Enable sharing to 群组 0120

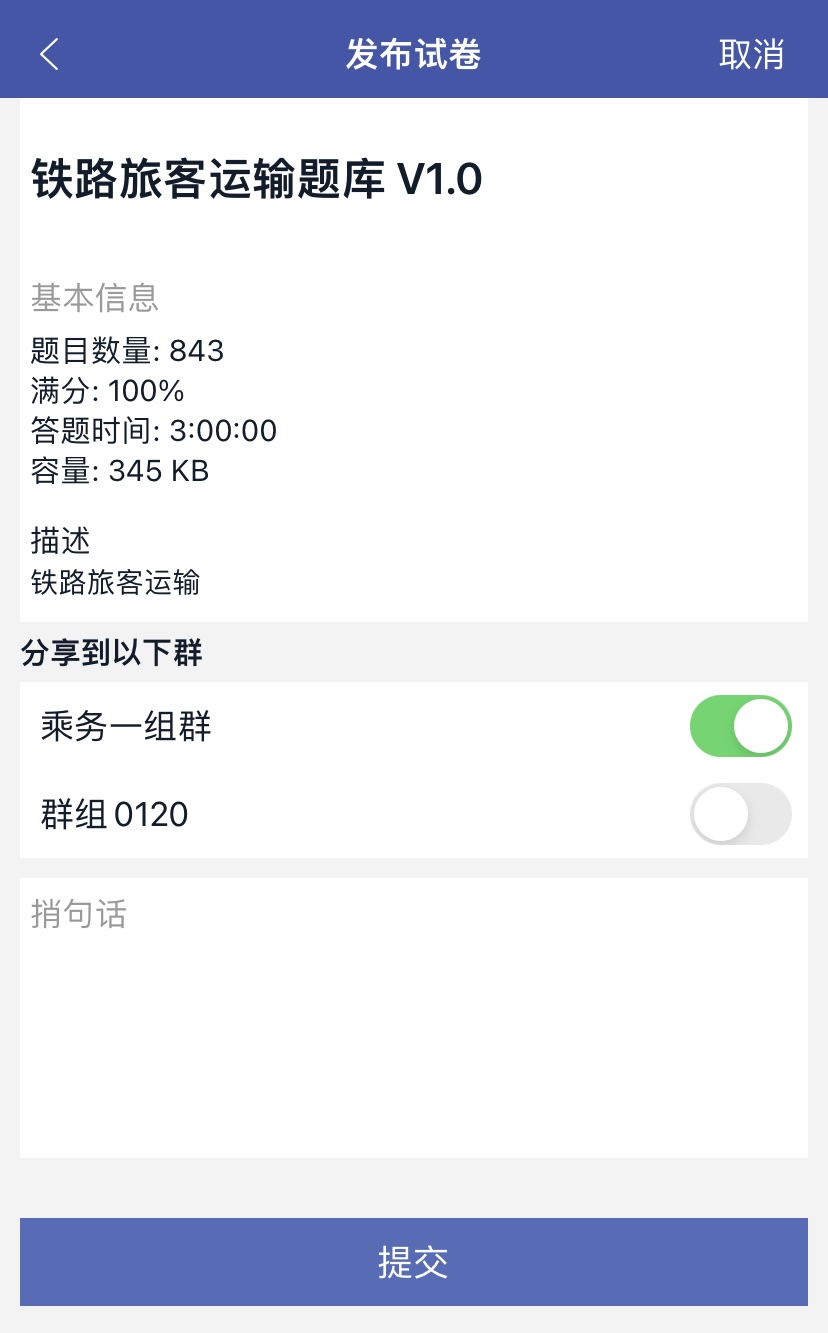point(740,814)
